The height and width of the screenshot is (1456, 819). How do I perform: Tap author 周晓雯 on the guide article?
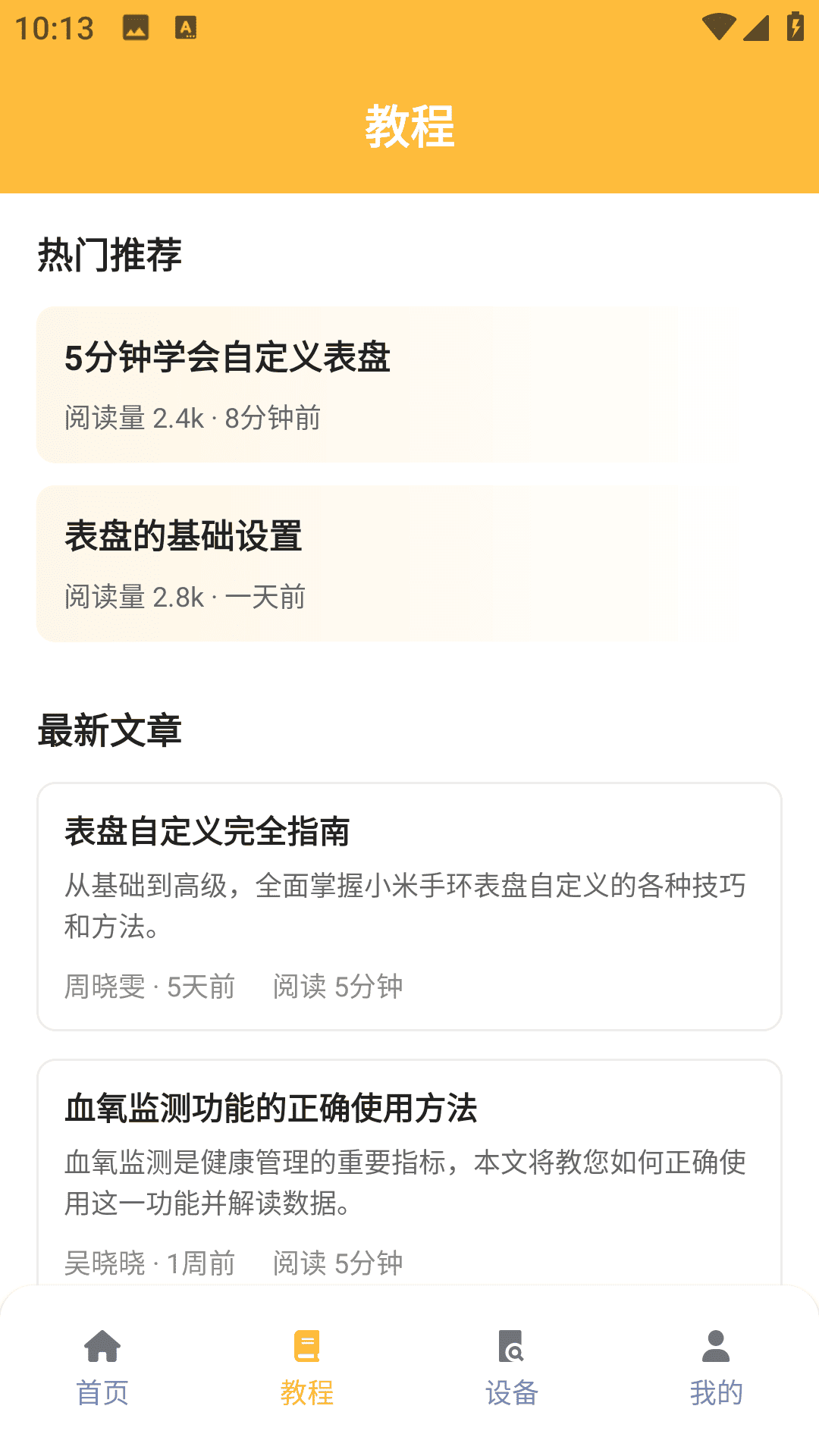[102, 986]
